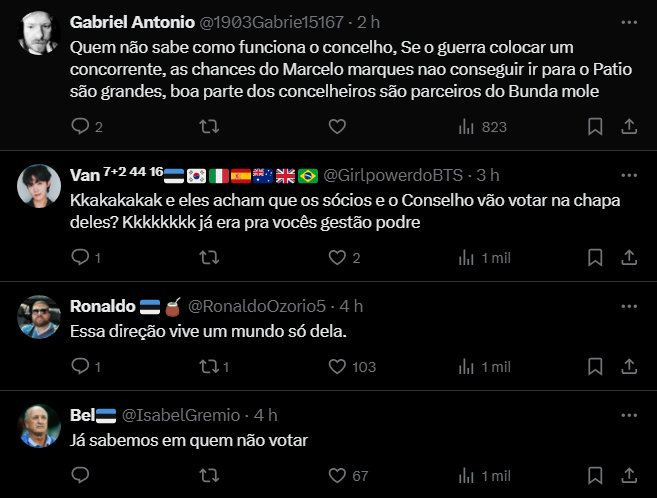Viewport: 657px width, 498px height.
Task: Like the post by @GirlpowerdoBTS
Action: pos(337,258)
